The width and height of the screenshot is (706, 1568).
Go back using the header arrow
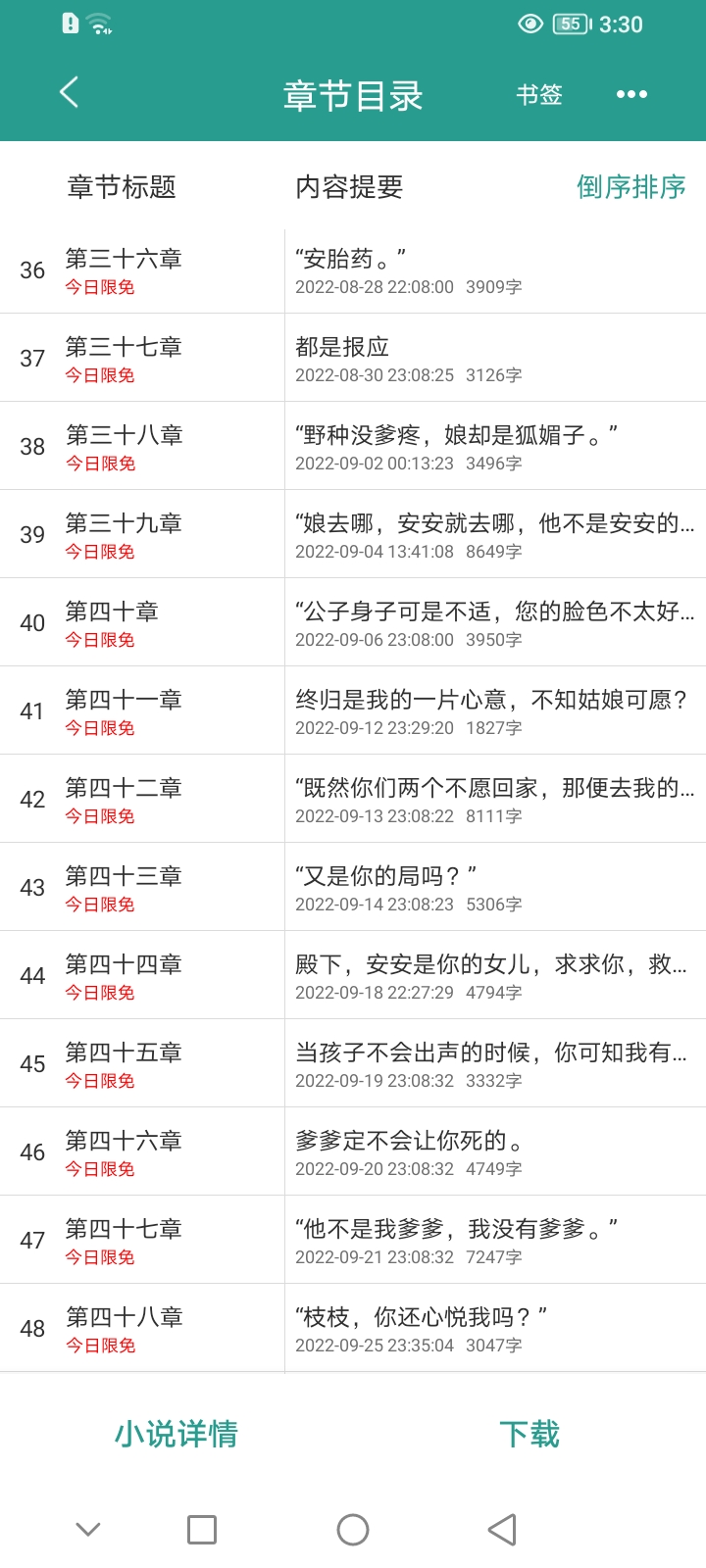coord(69,93)
